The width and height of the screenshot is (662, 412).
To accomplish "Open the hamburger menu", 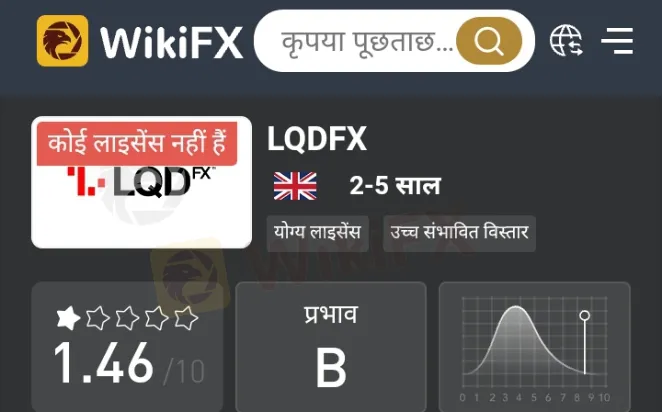I will pyautogui.click(x=617, y=41).
